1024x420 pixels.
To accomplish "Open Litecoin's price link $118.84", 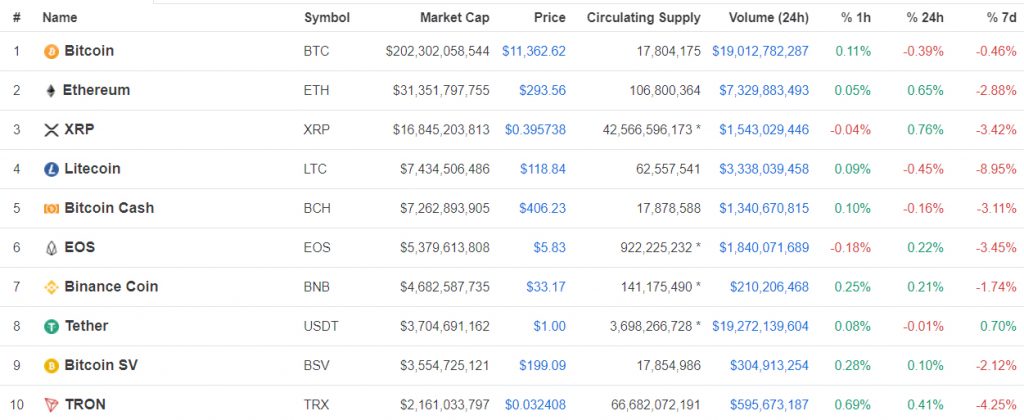I will [542, 169].
